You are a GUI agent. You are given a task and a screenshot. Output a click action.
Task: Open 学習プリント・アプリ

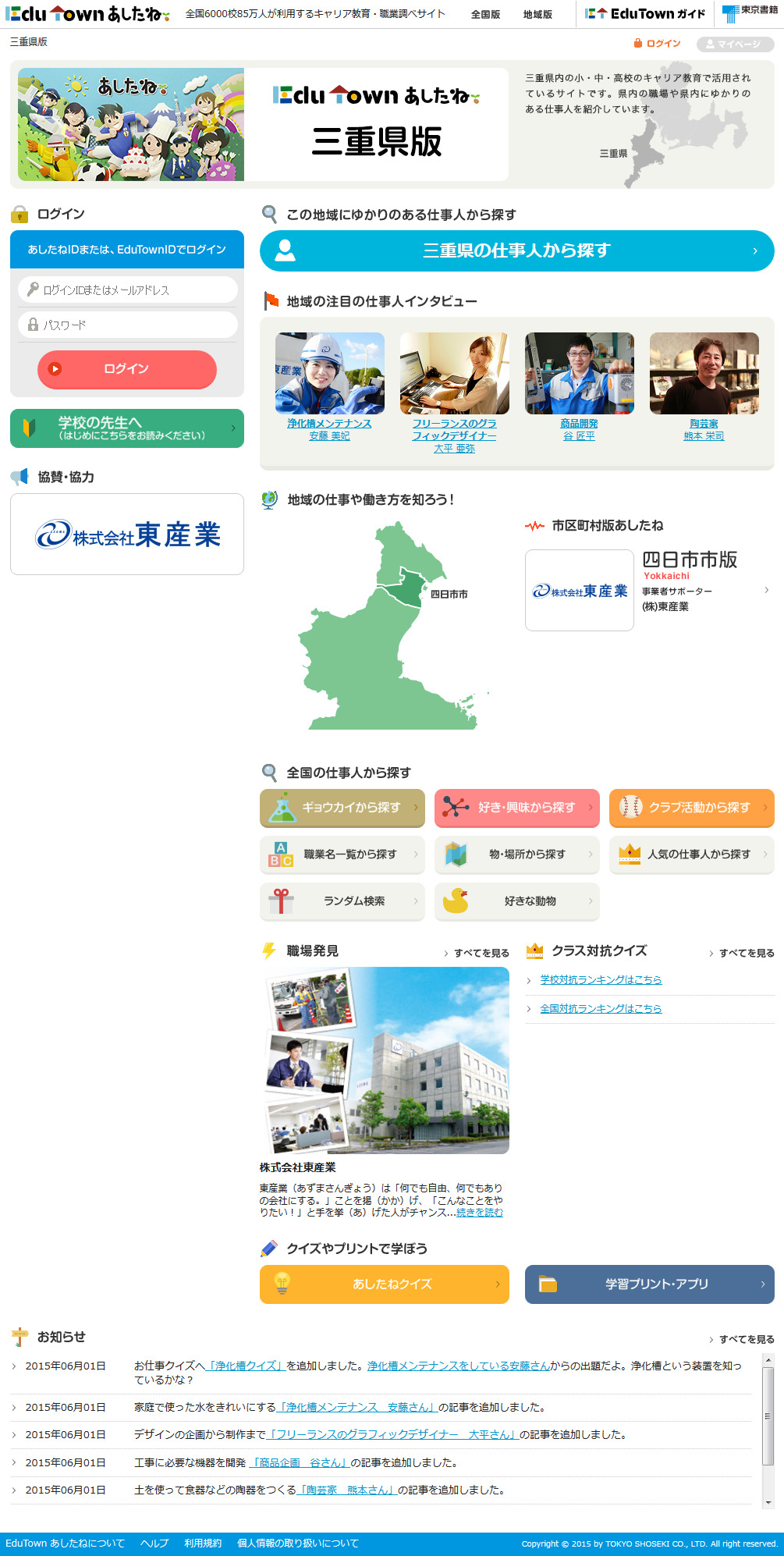coord(650,1284)
